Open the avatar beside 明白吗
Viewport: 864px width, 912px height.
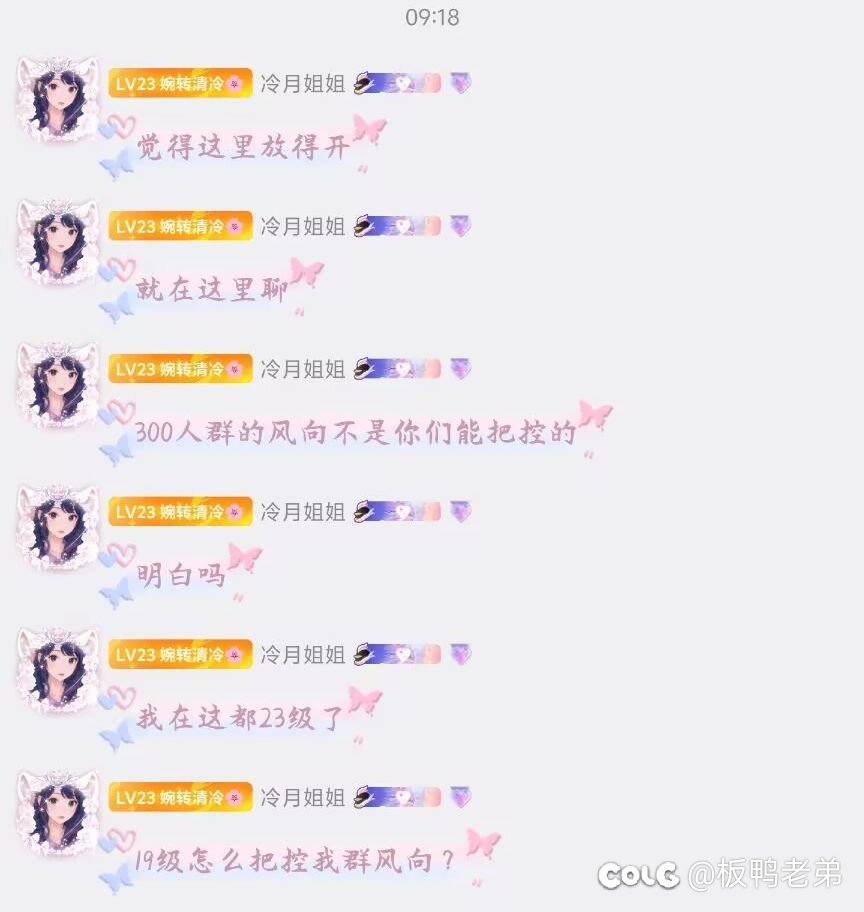pyautogui.click(x=57, y=528)
